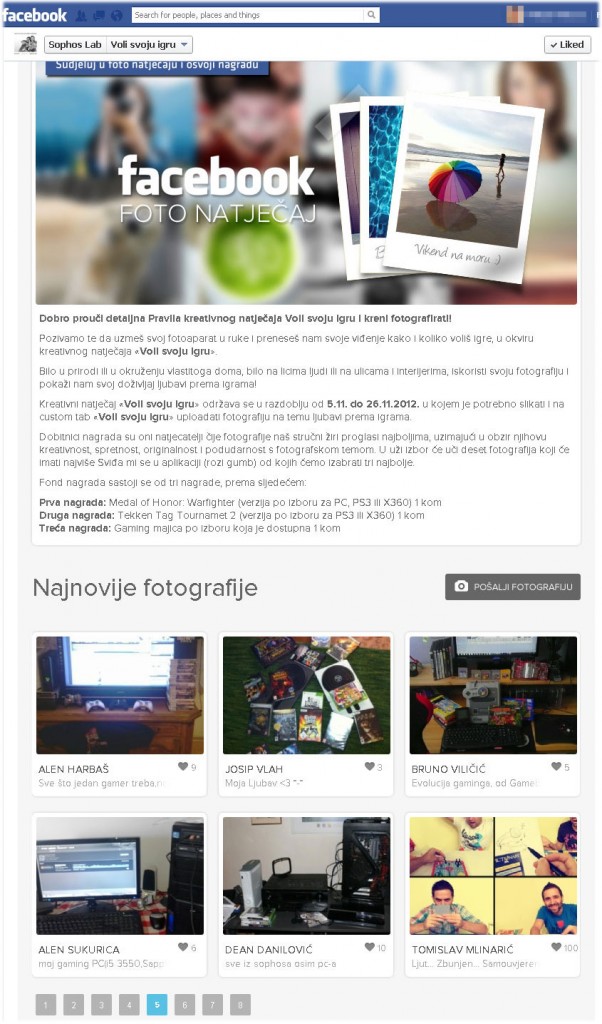Like Josip Vlah's photo with the heart
The width and height of the screenshot is (602, 1024).
[x=370, y=766]
